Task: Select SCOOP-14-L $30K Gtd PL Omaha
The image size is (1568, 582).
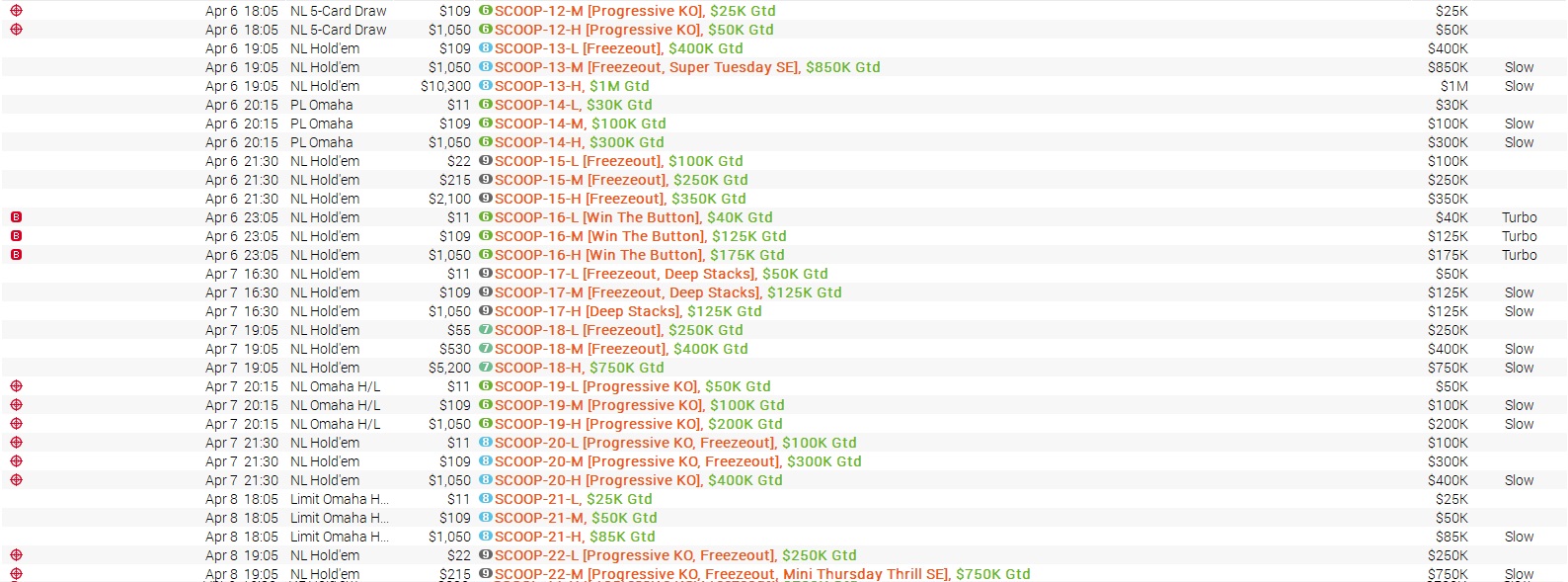Action: [x=573, y=105]
